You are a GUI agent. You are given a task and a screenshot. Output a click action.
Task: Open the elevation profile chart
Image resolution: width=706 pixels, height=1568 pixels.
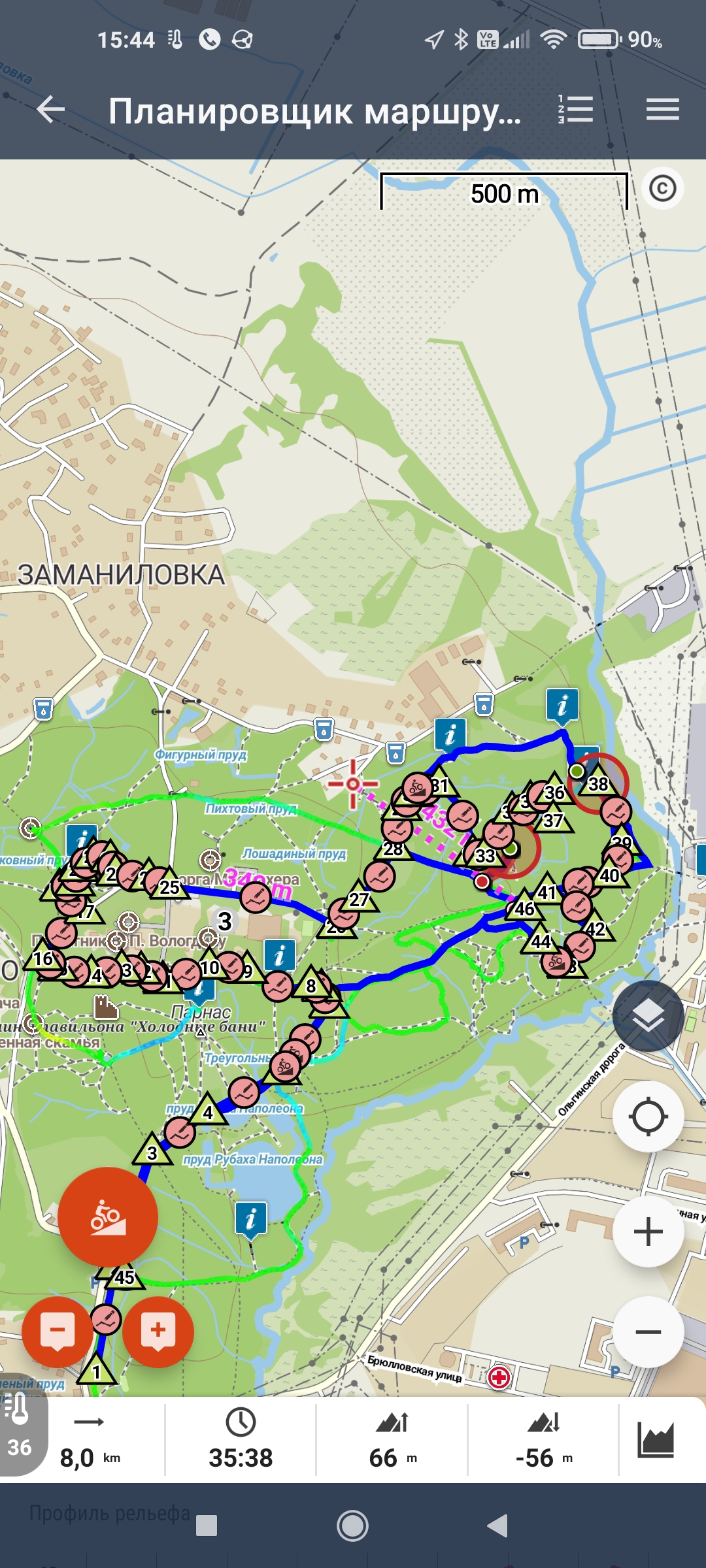click(656, 1440)
